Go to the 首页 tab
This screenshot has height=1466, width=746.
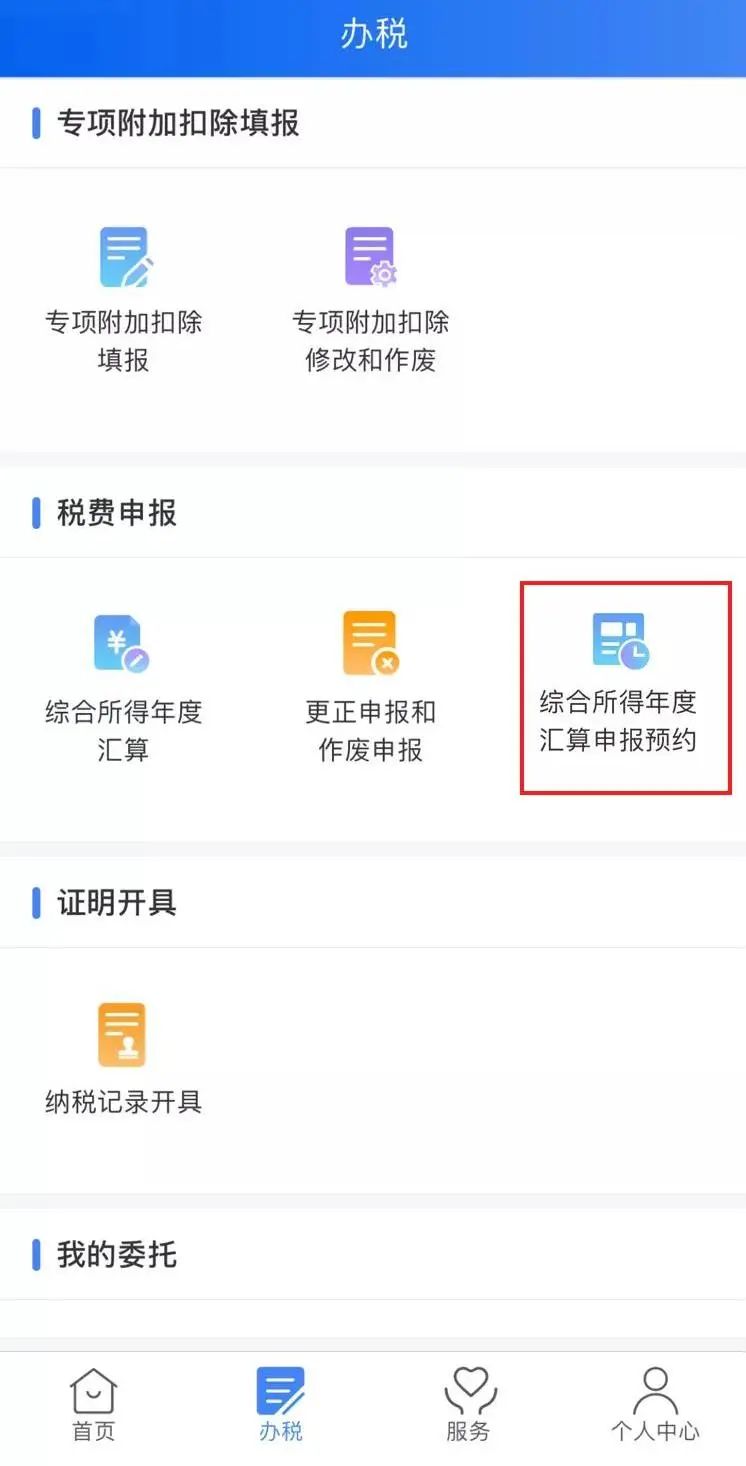point(93,1404)
